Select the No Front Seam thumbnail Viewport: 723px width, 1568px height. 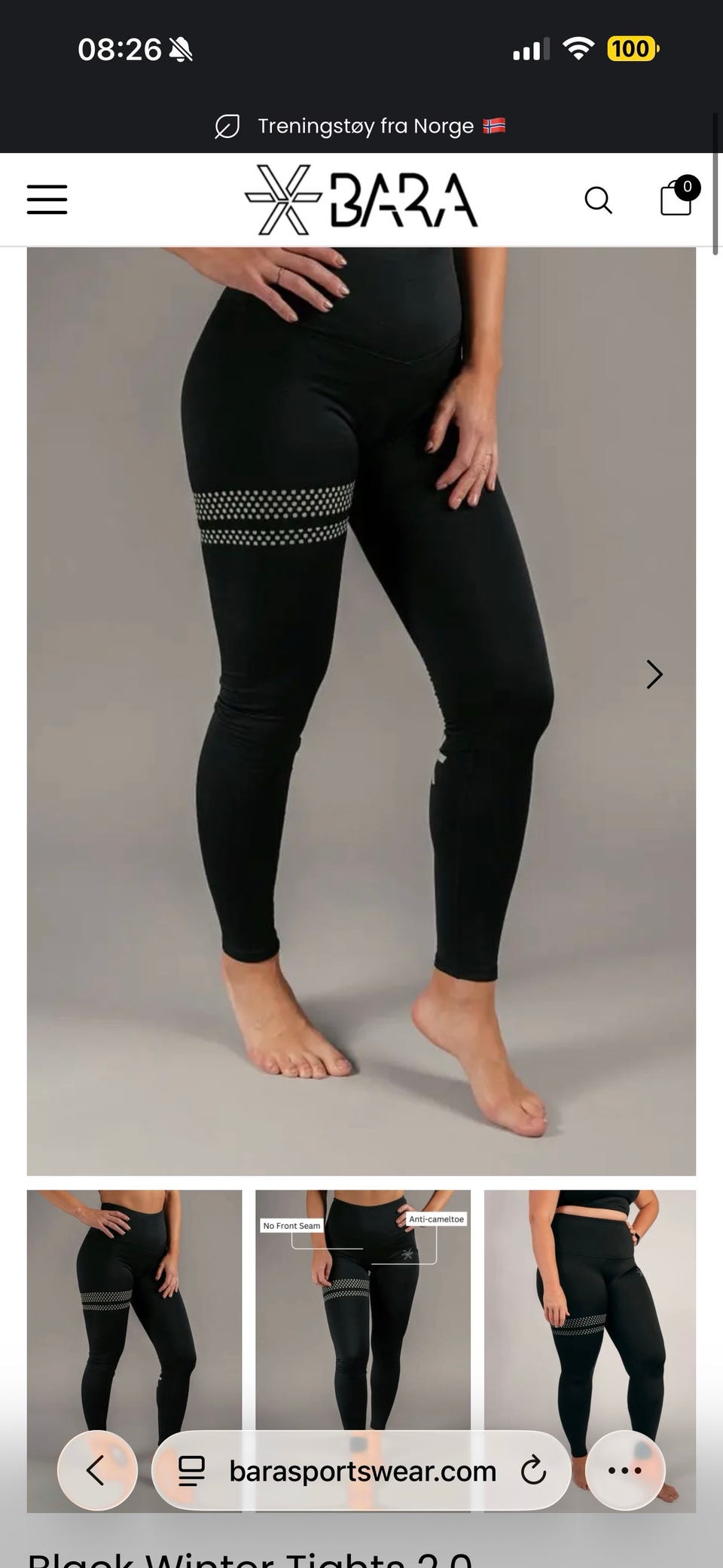[x=363, y=1351]
